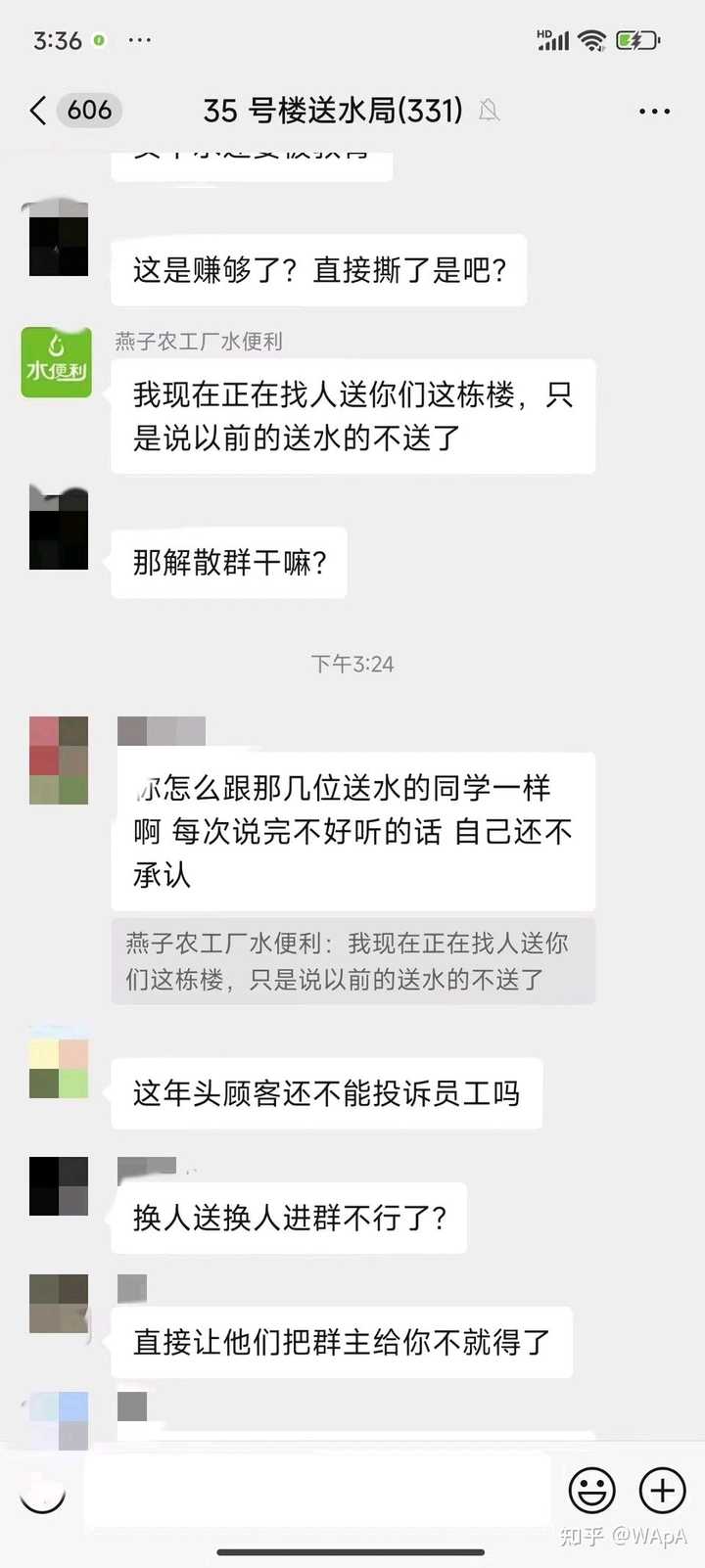Open avatar beside 换人送换人进群不行了?
Screen dimensions: 705x1568
(59, 1186)
